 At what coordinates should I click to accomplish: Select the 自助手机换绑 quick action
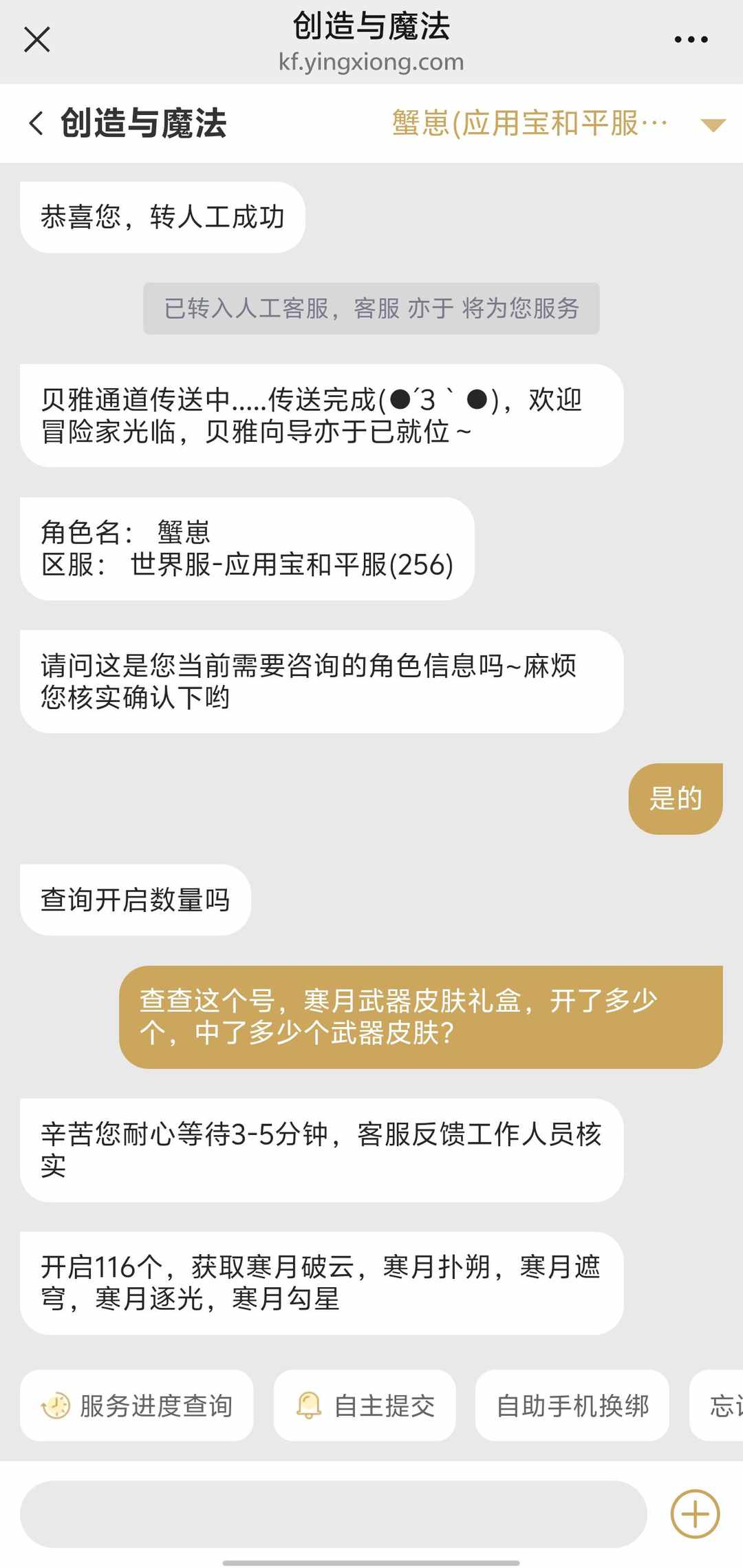point(572,1406)
